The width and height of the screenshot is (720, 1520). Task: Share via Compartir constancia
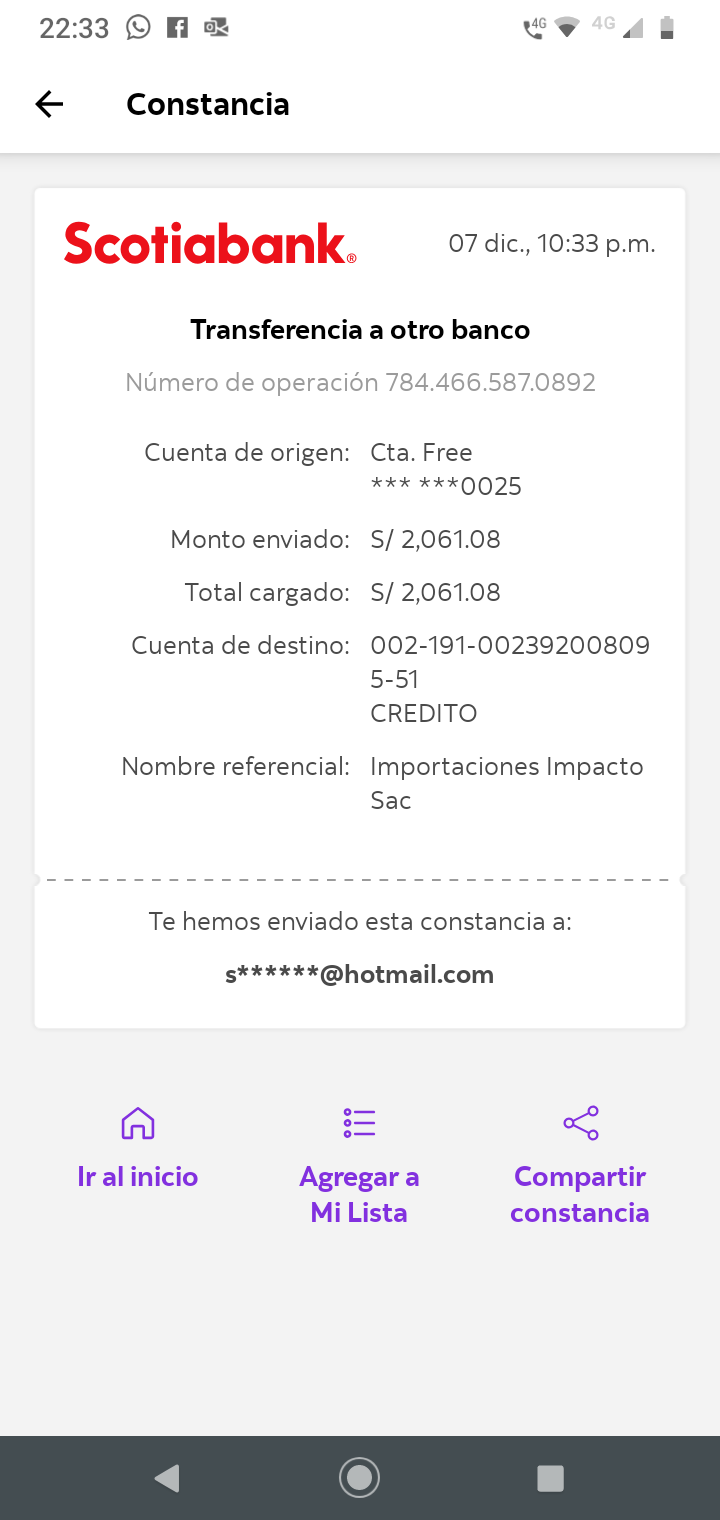click(x=580, y=1165)
